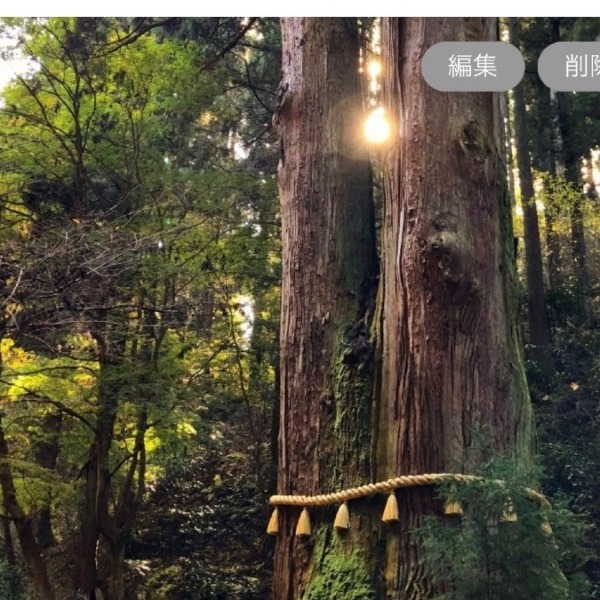The width and height of the screenshot is (600, 600).
Task: Tap the 編集 (Edit) button
Action: click(x=472, y=66)
